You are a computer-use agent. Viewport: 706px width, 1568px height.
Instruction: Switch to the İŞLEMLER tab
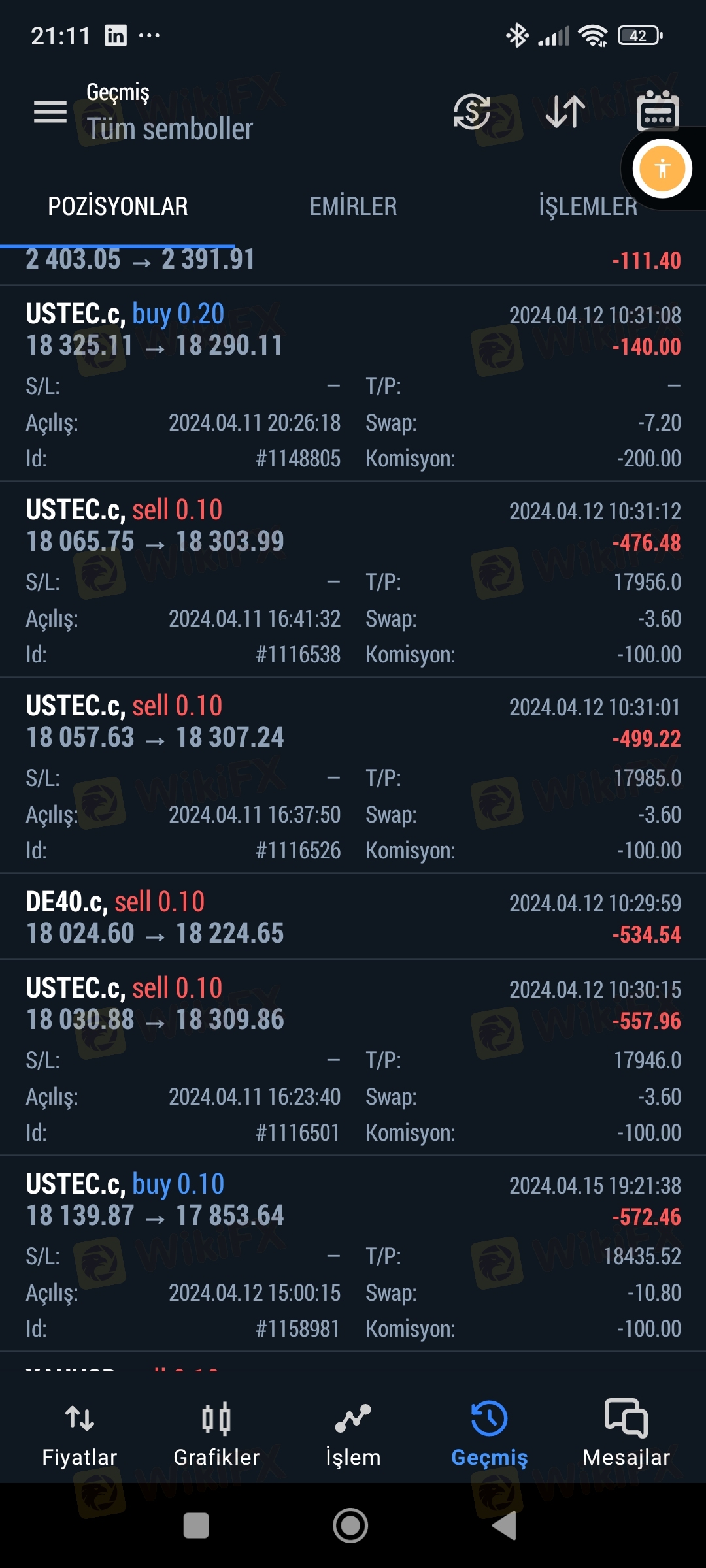pyautogui.click(x=588, y=206)
